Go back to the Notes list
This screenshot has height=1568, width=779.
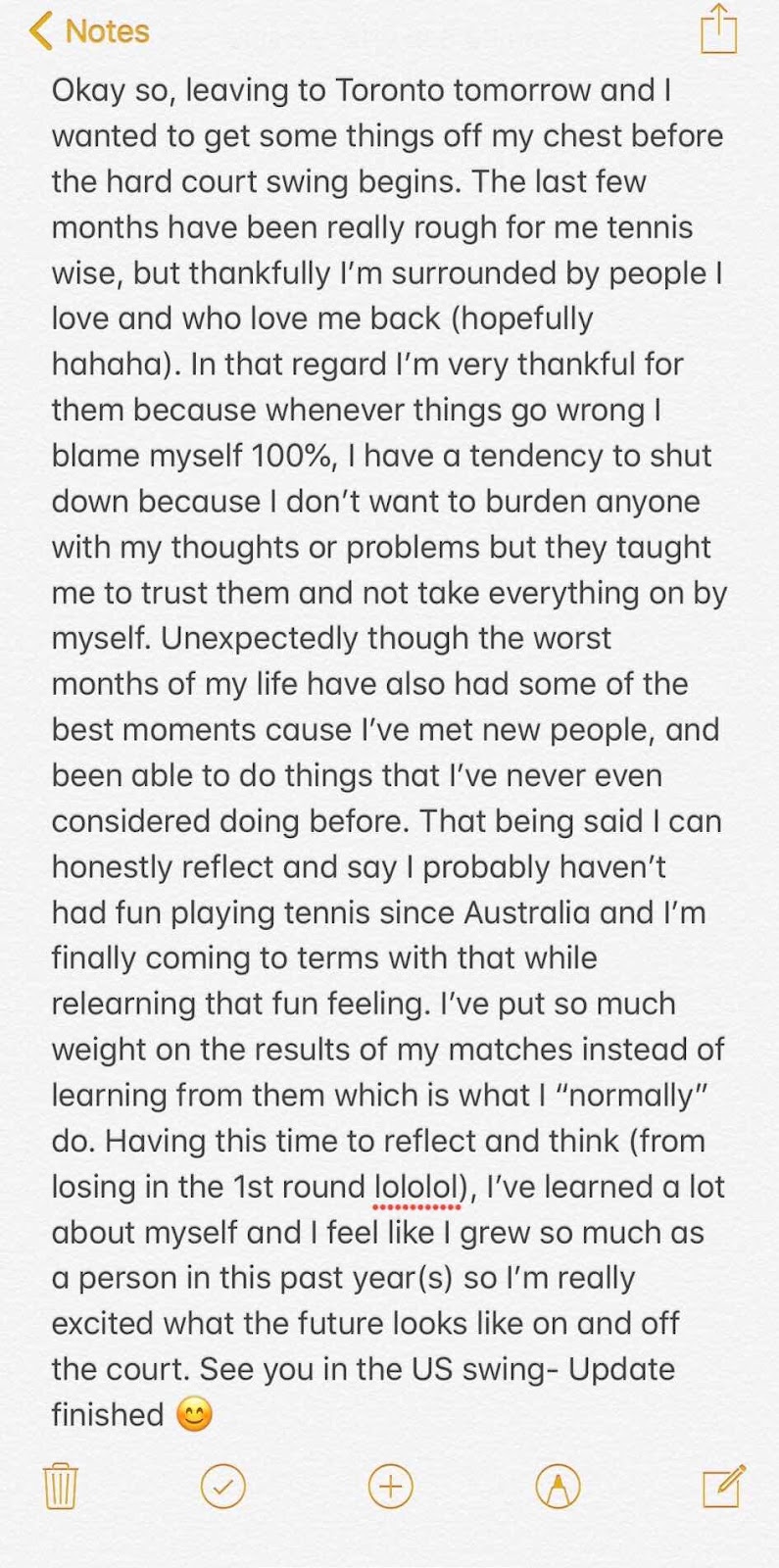coord(88,31)
